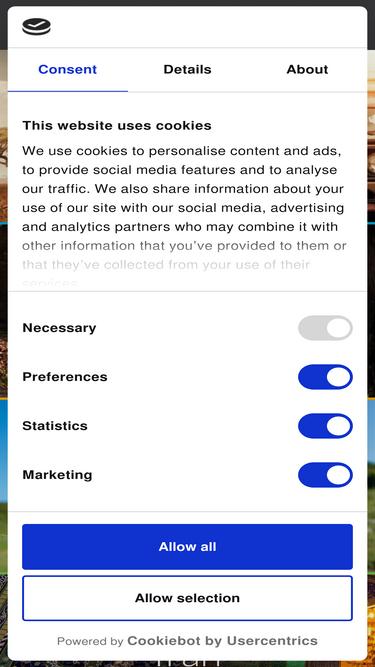Switch to the Details tab

coord(187,69)
